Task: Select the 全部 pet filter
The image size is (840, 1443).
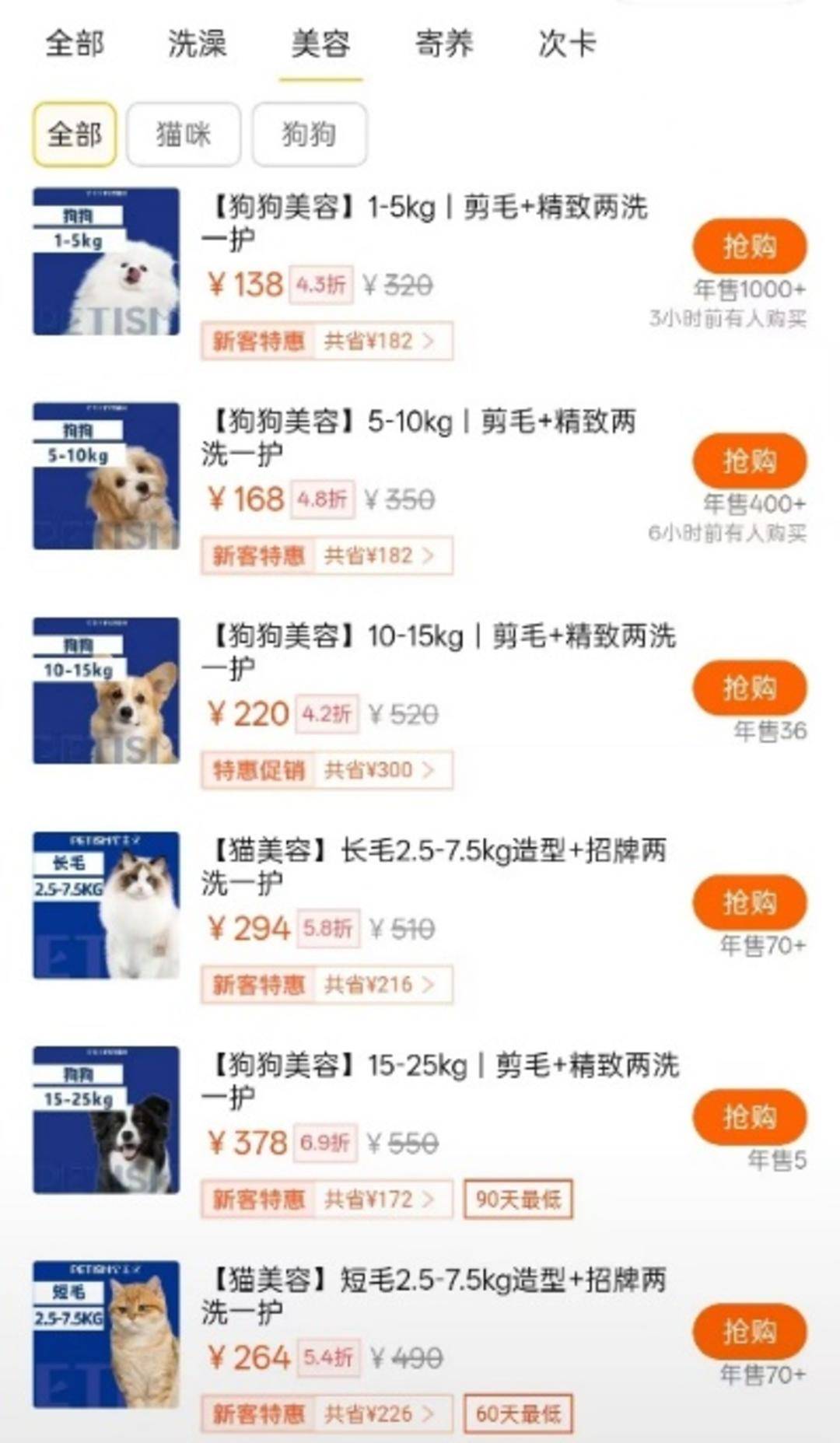Action: (x=75, y=134)
